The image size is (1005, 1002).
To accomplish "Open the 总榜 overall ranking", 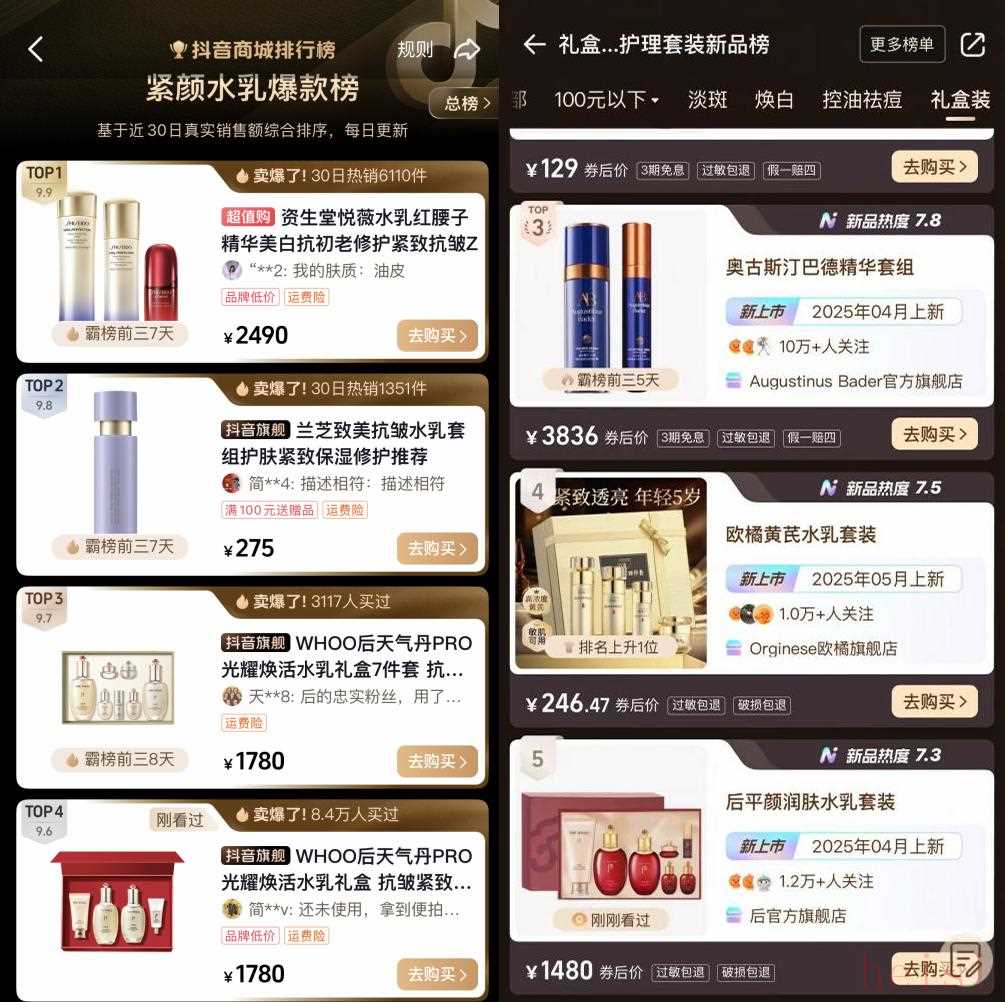I will [x=467, y=103].
